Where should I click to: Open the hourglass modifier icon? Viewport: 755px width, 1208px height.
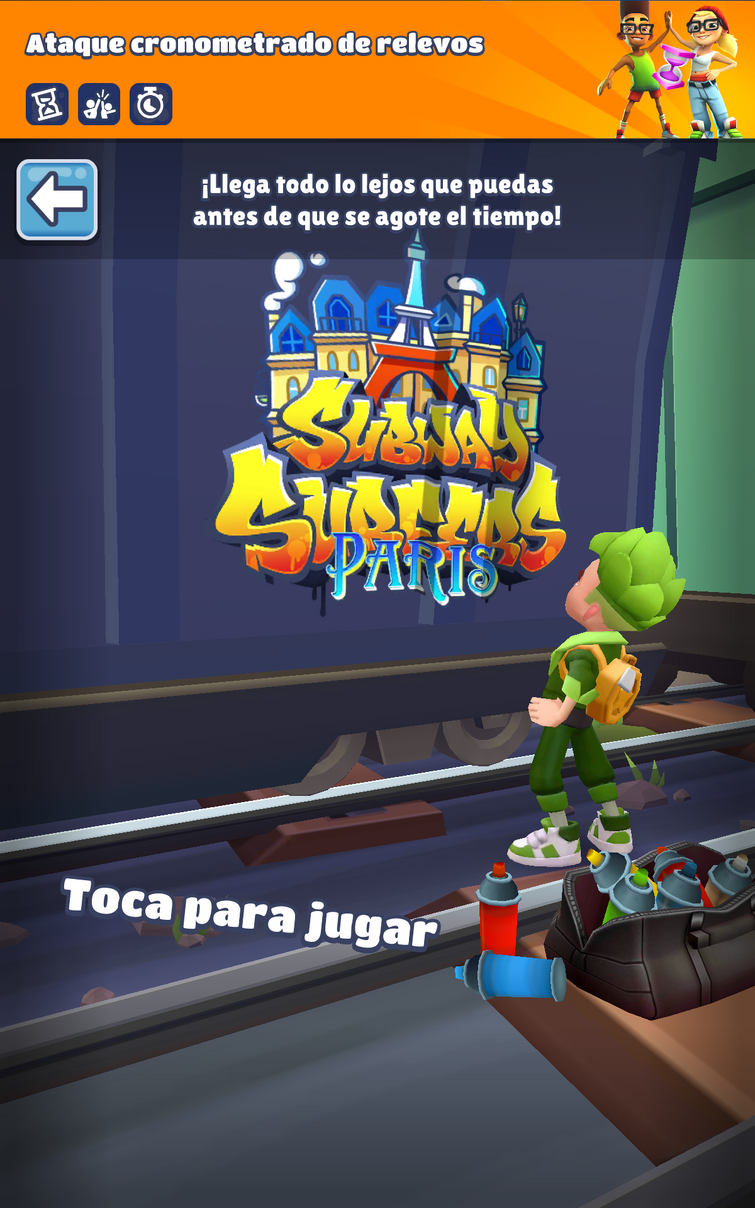pyautogui.click(x=47, y=104)
